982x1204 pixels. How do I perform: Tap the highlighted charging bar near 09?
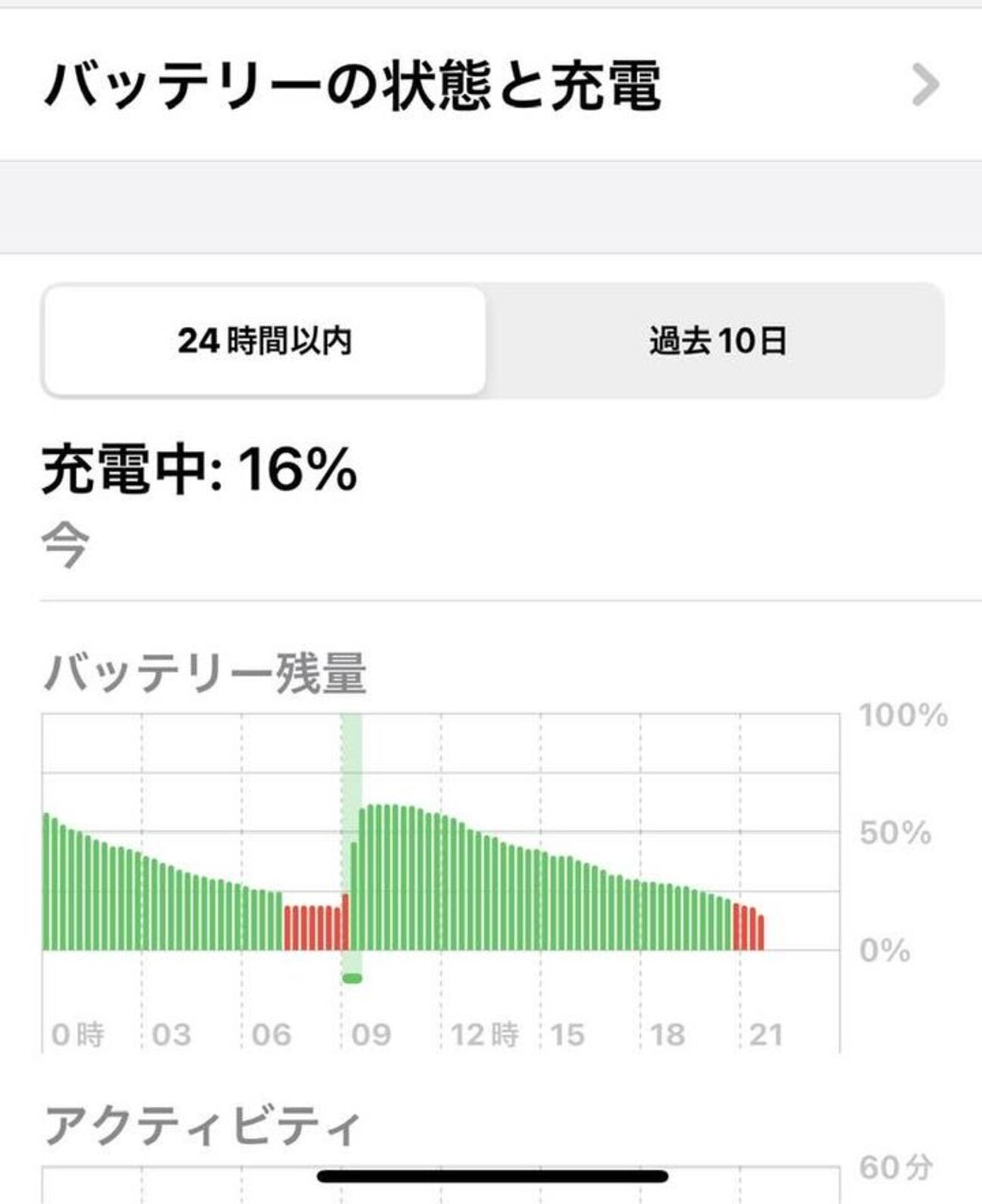352,846
